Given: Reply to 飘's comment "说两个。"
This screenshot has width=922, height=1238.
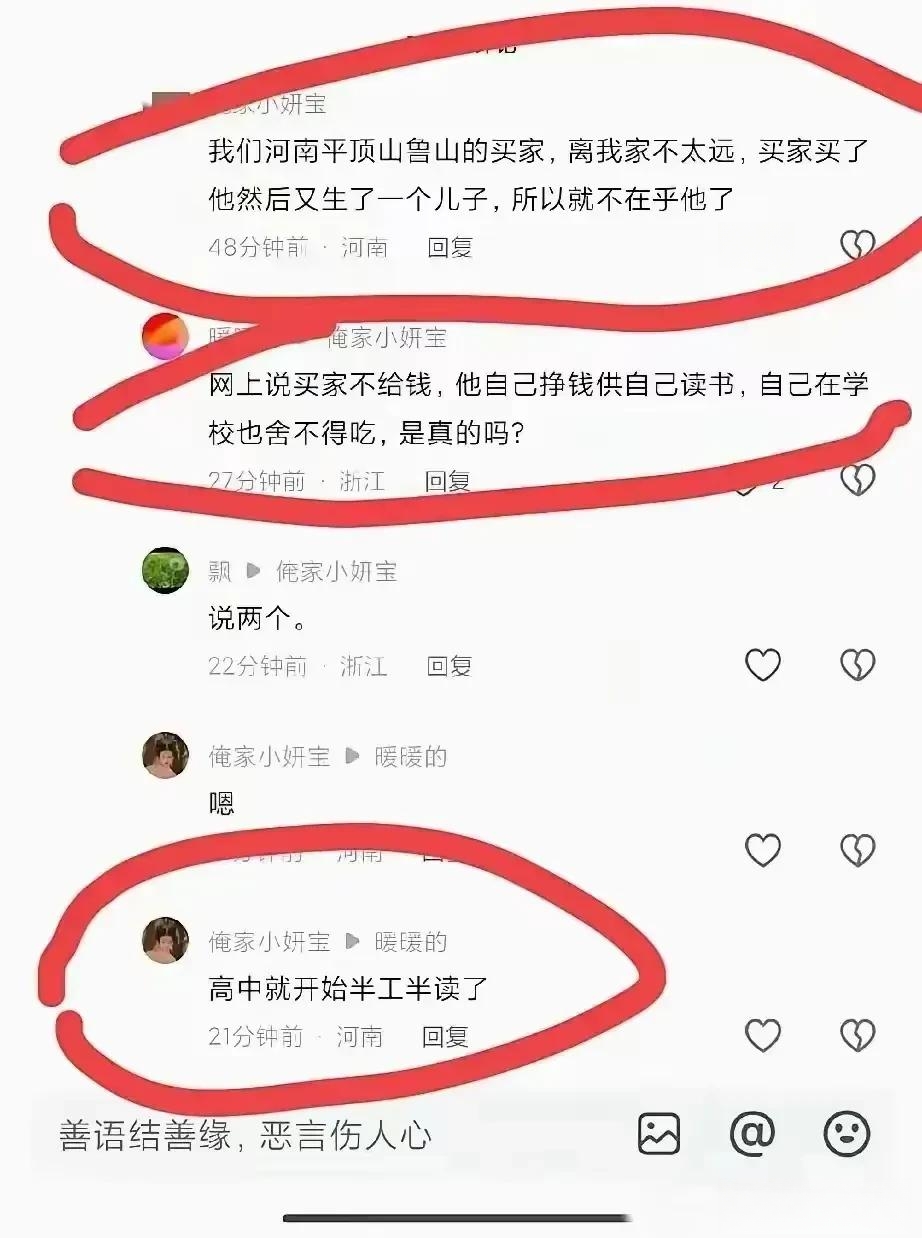Looking at the screenshot, I should 449,666.
